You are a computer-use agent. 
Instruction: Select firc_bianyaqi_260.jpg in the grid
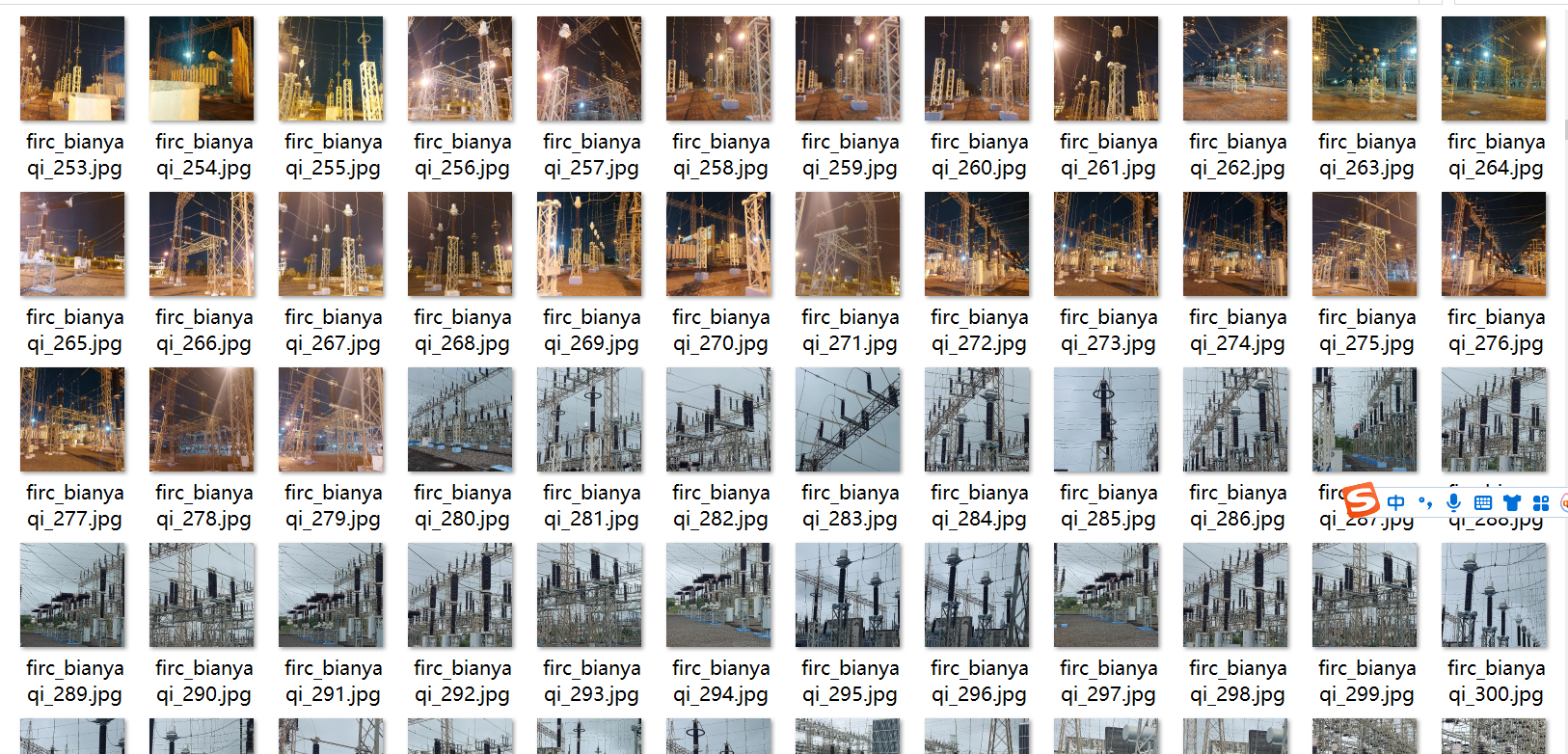[x=977, y=69]
